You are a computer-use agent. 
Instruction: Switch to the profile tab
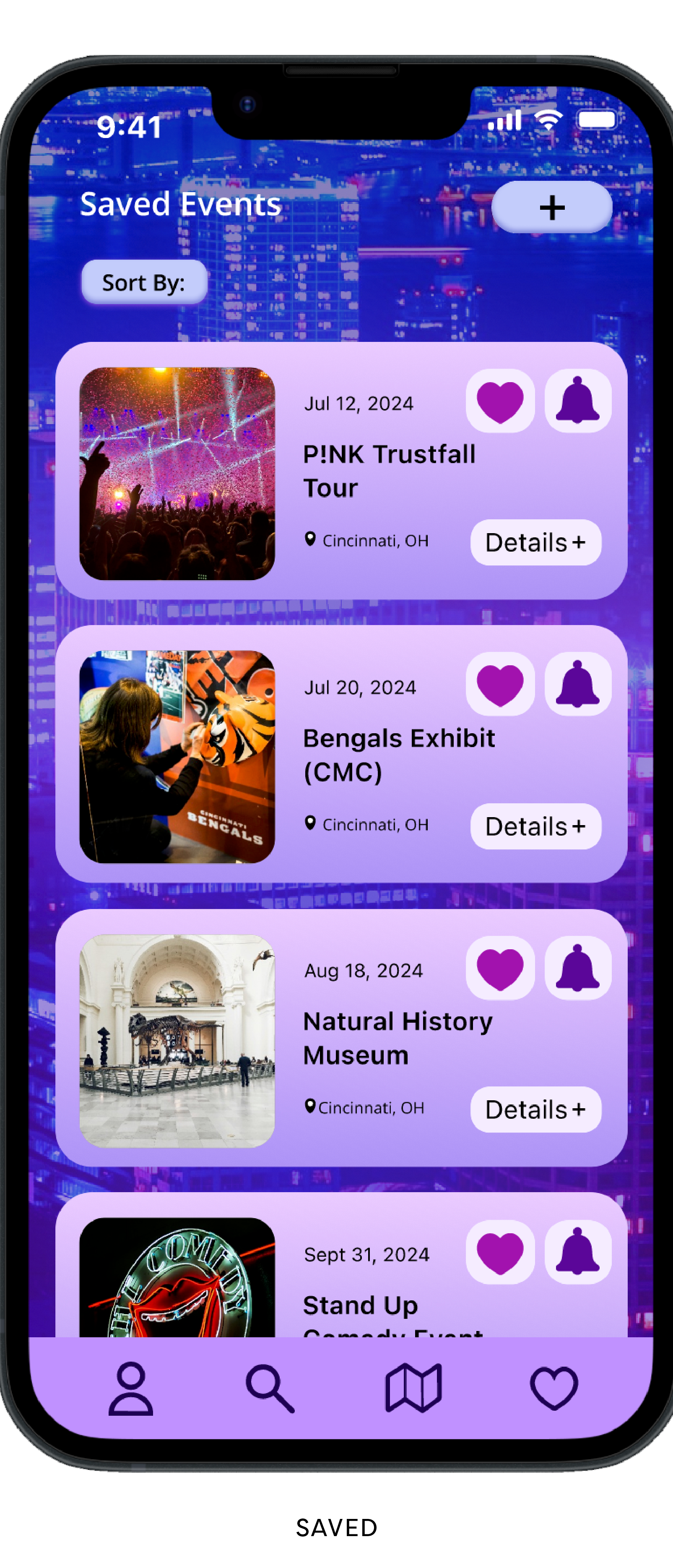click(x=131, y=1388)
